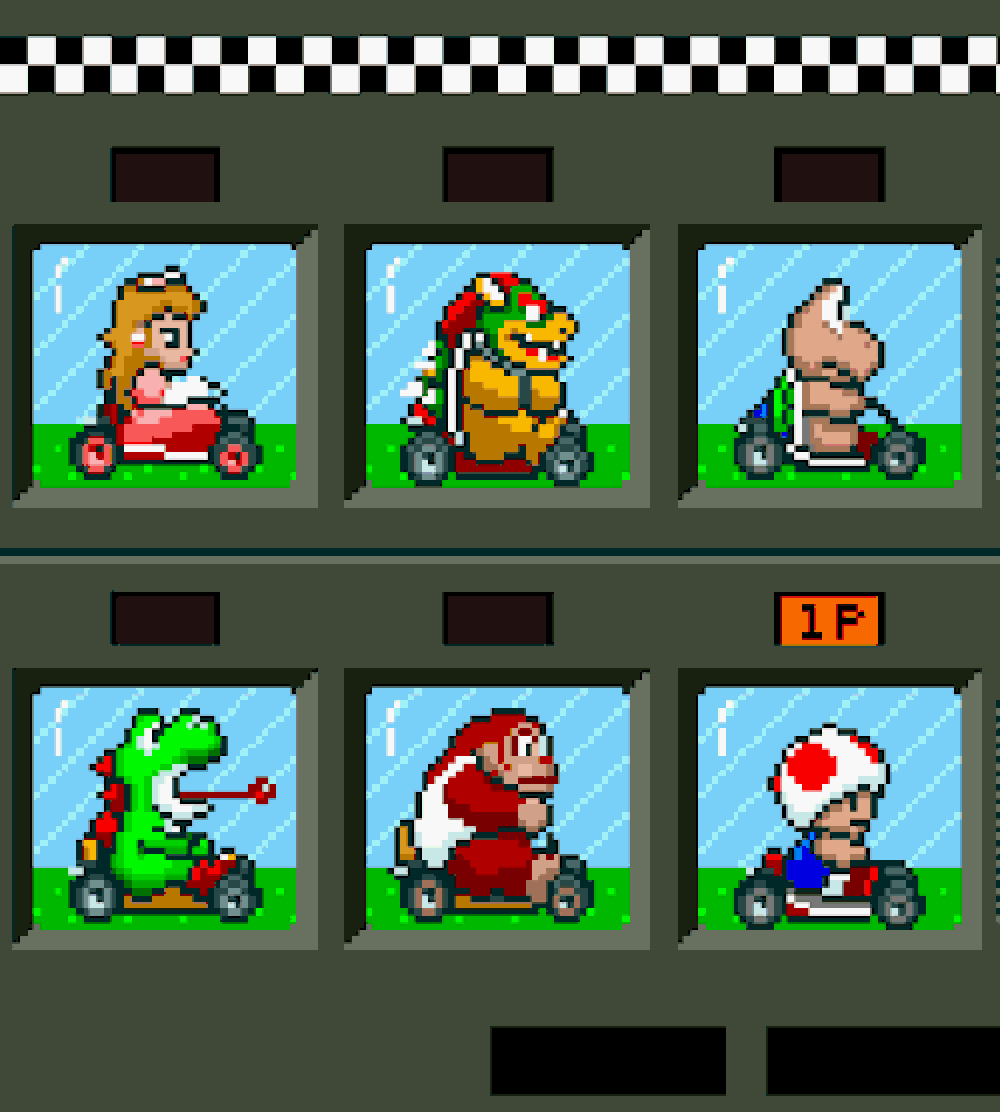Select Yoshi as the driver

[164, 808]
